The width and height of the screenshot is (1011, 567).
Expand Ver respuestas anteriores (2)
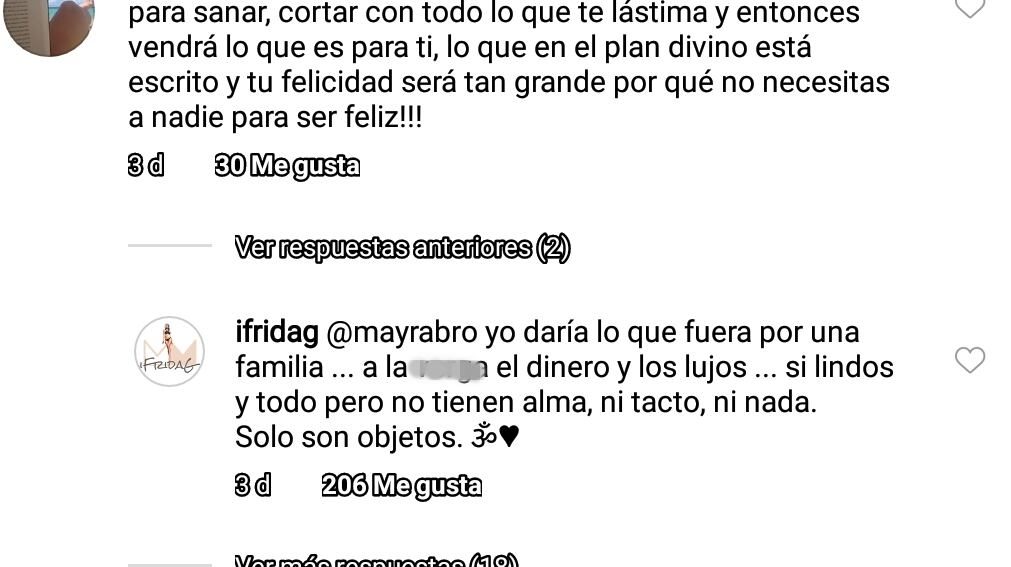click(402, 248)
